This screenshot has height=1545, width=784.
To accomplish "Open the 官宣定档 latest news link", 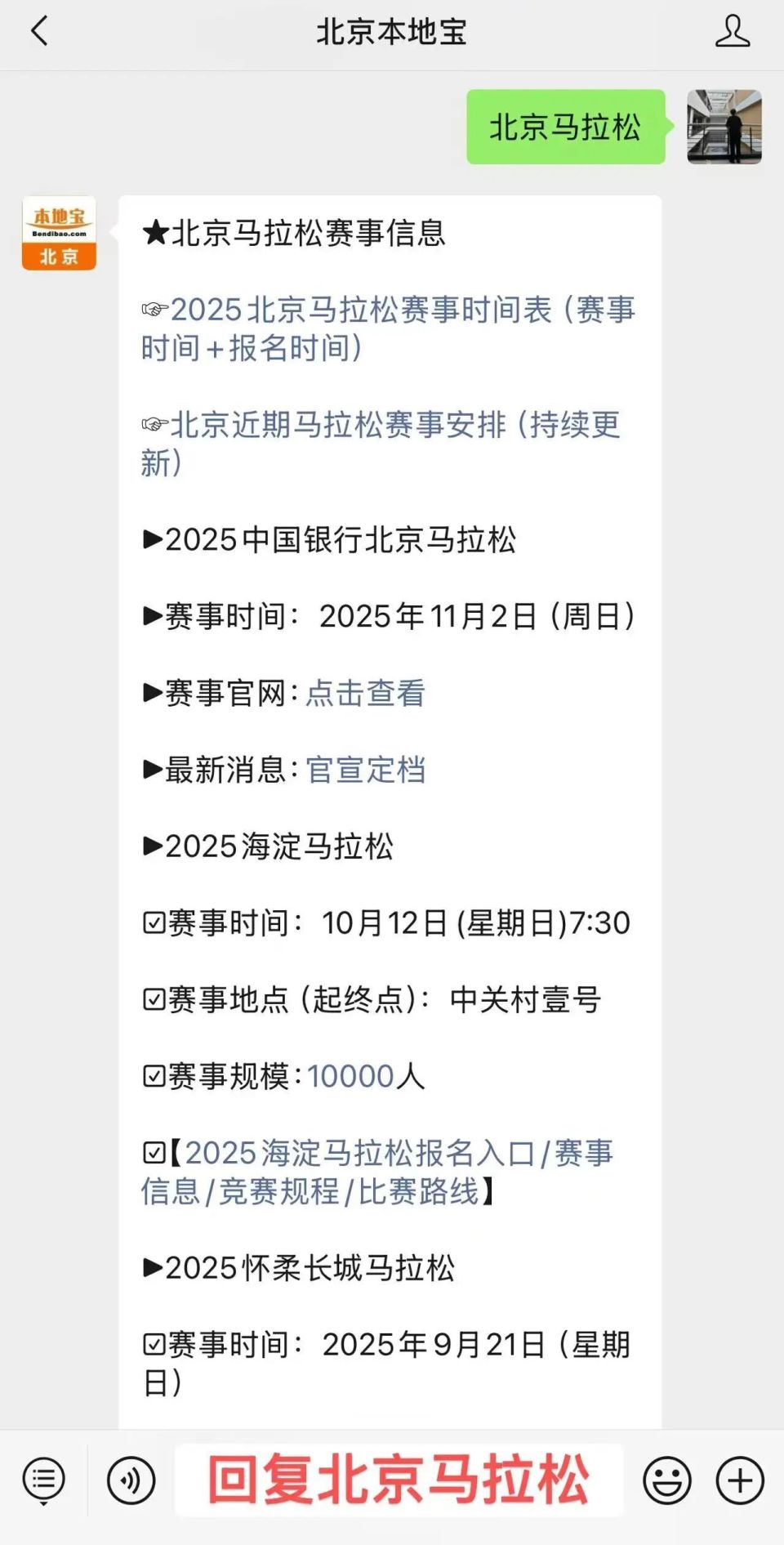I will [365, 770].
